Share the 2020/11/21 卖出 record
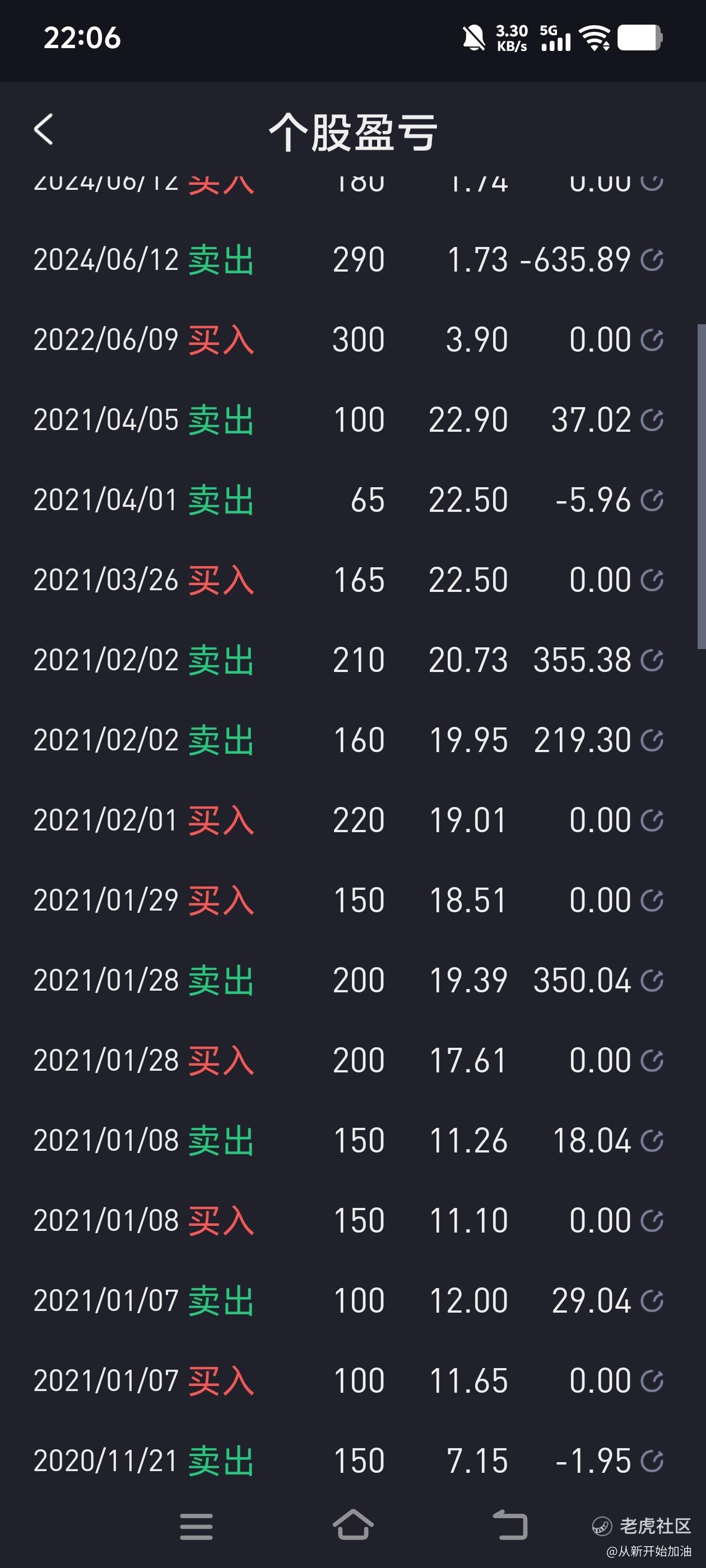This screenshot has width=706, height=1568. (652, 1461)
